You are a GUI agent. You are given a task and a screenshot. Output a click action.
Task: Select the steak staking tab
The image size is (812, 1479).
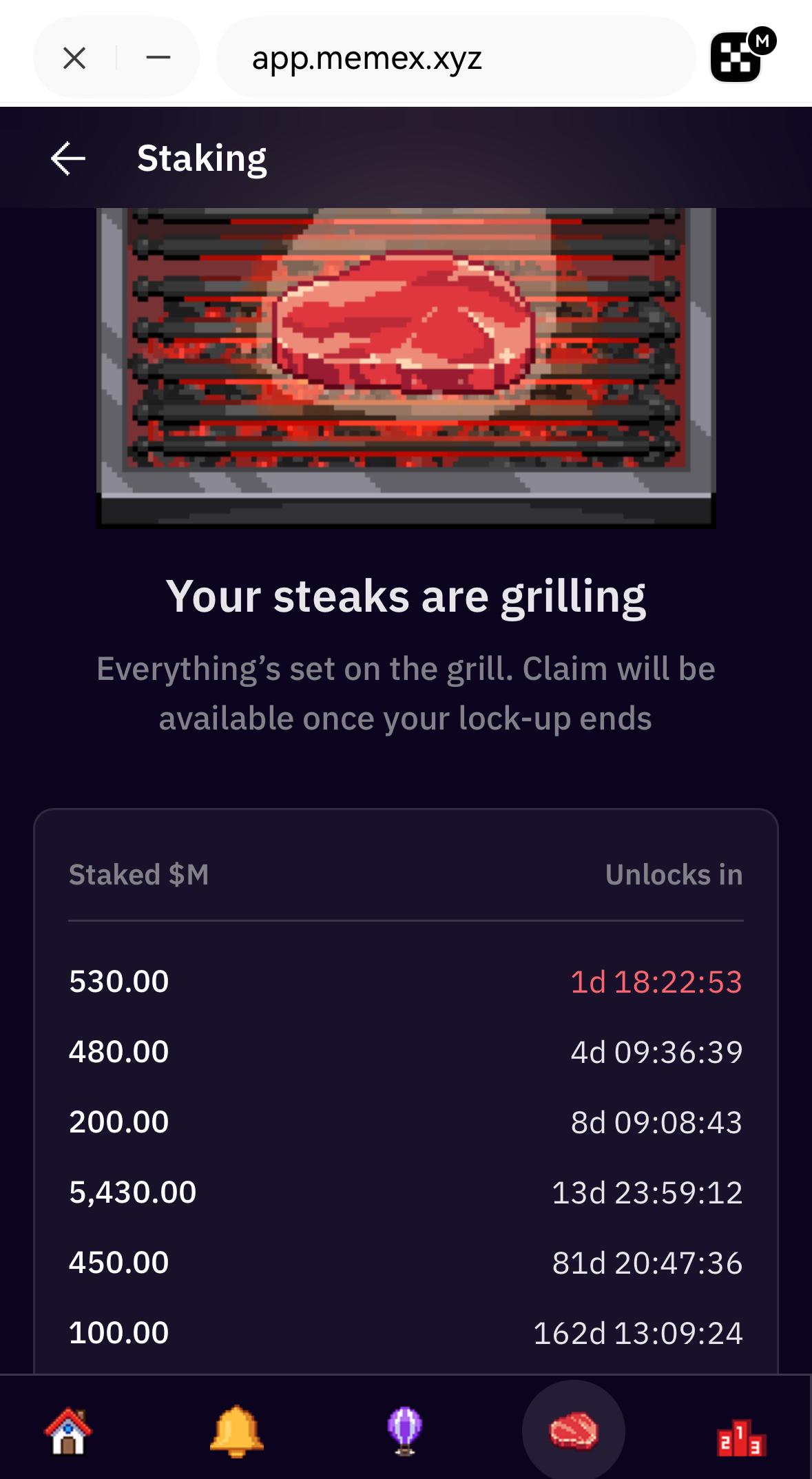(573, 1431)
